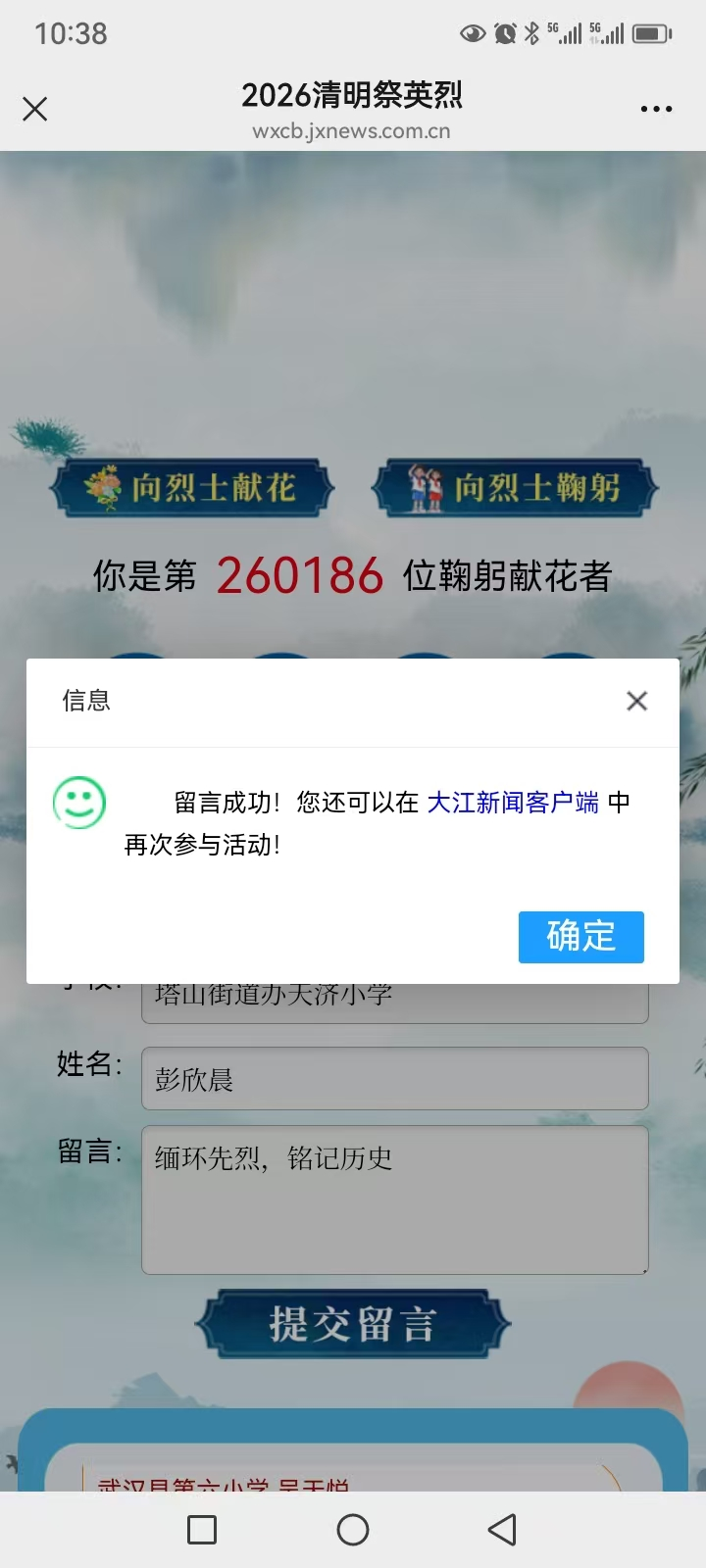Click the battery indicator icon
This screenshot has width=706, height=1568.
click(x=649, y=32)
